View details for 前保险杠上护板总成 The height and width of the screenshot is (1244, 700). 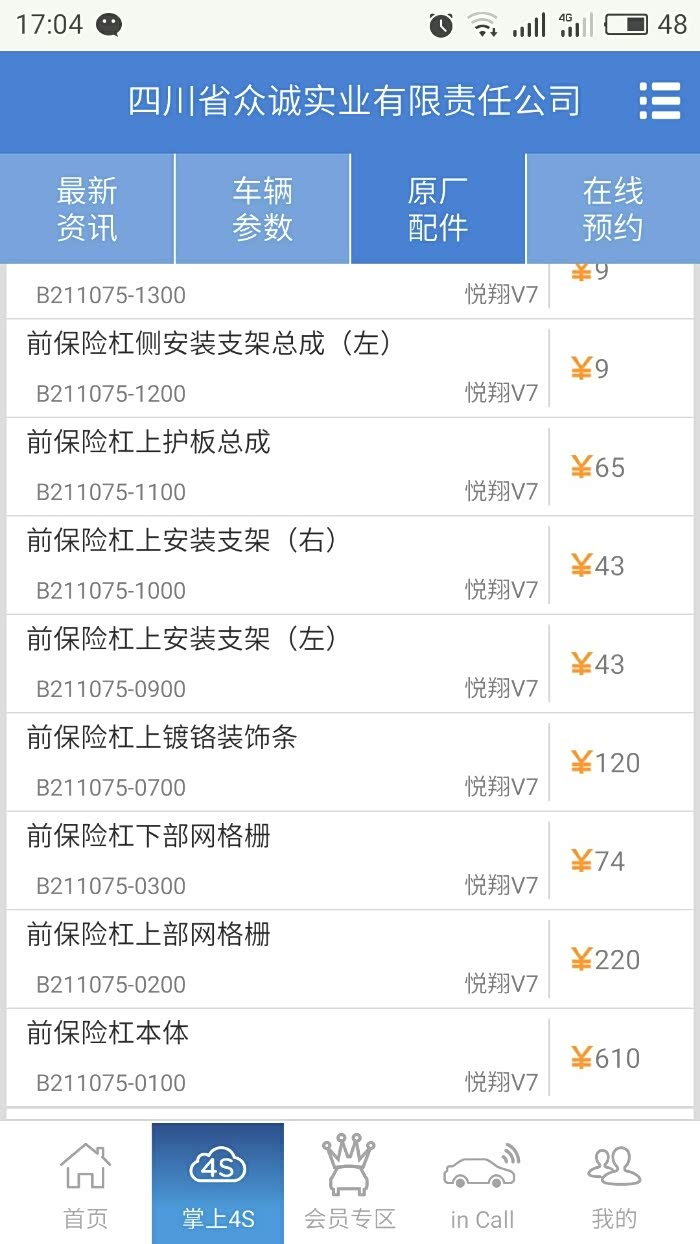tap(280, 466)
